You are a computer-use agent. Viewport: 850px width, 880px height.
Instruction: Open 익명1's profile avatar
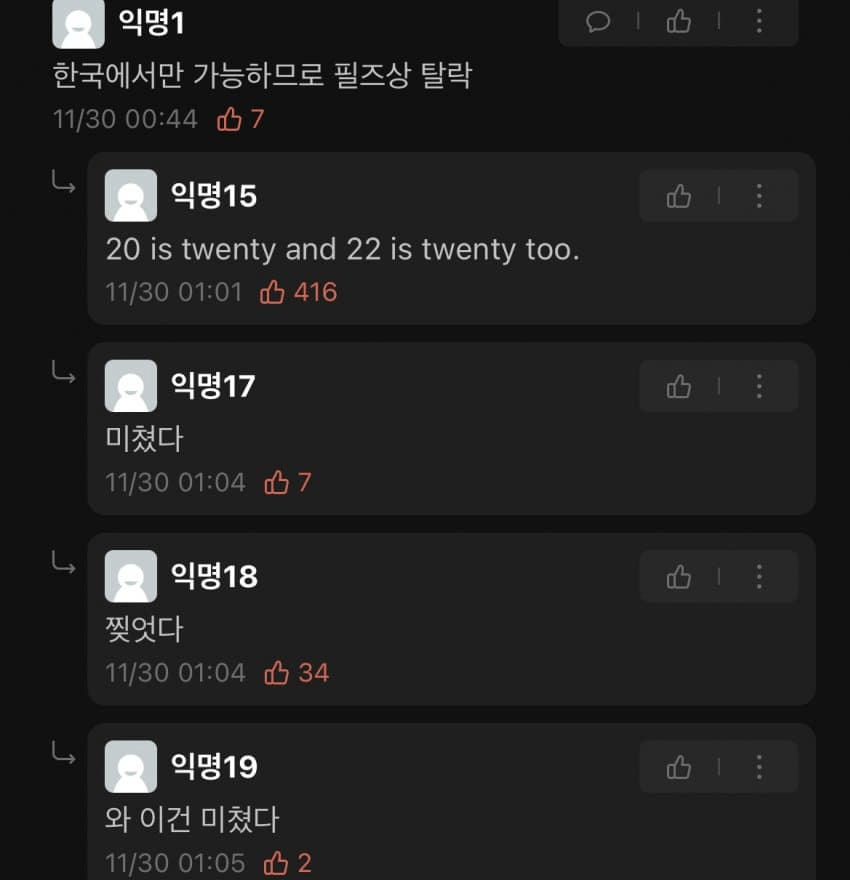(x=78, y=23)
